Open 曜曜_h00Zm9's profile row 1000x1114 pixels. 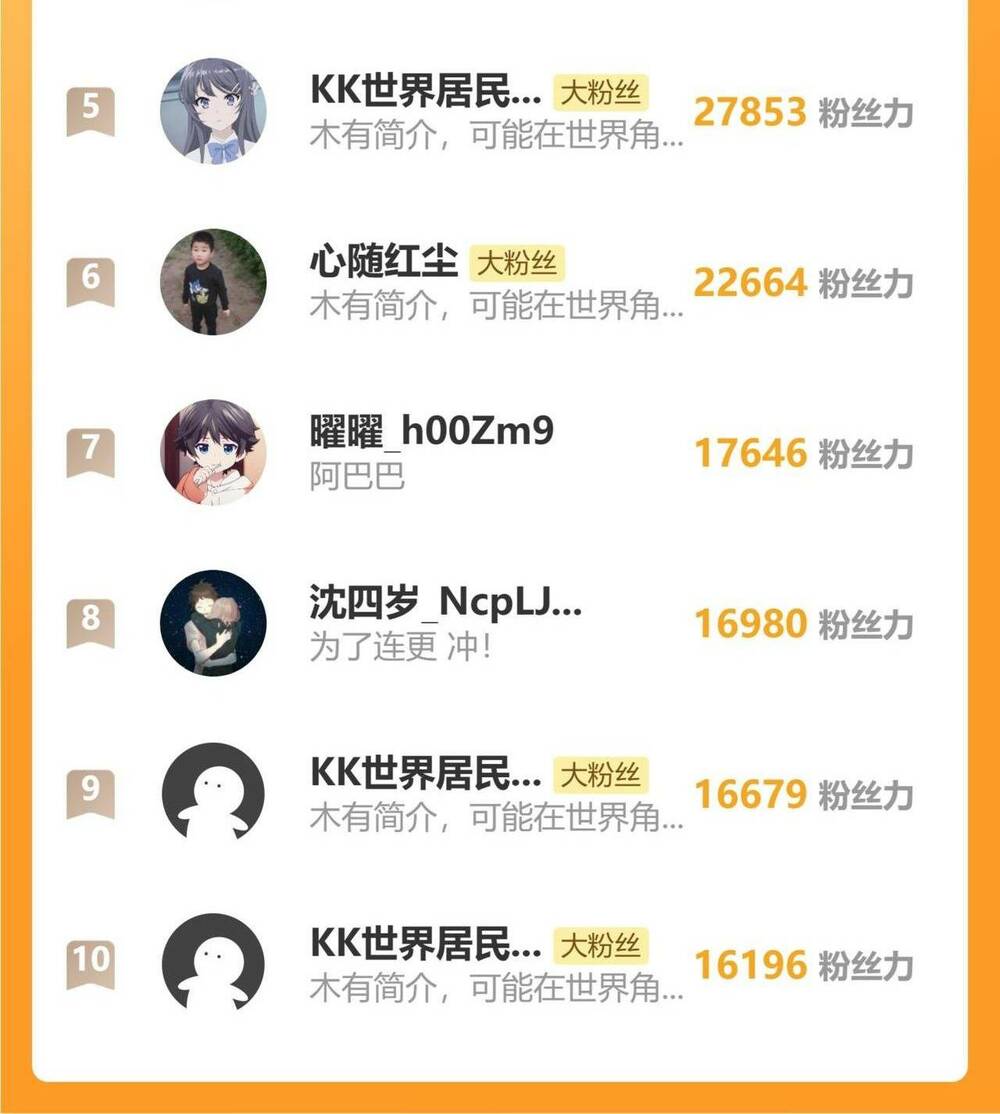coord(431,452)
